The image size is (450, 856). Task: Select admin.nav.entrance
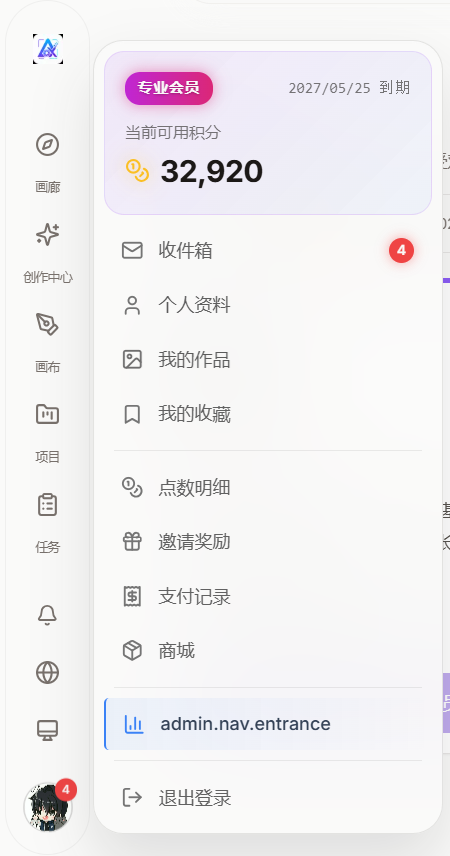[268, 724]
